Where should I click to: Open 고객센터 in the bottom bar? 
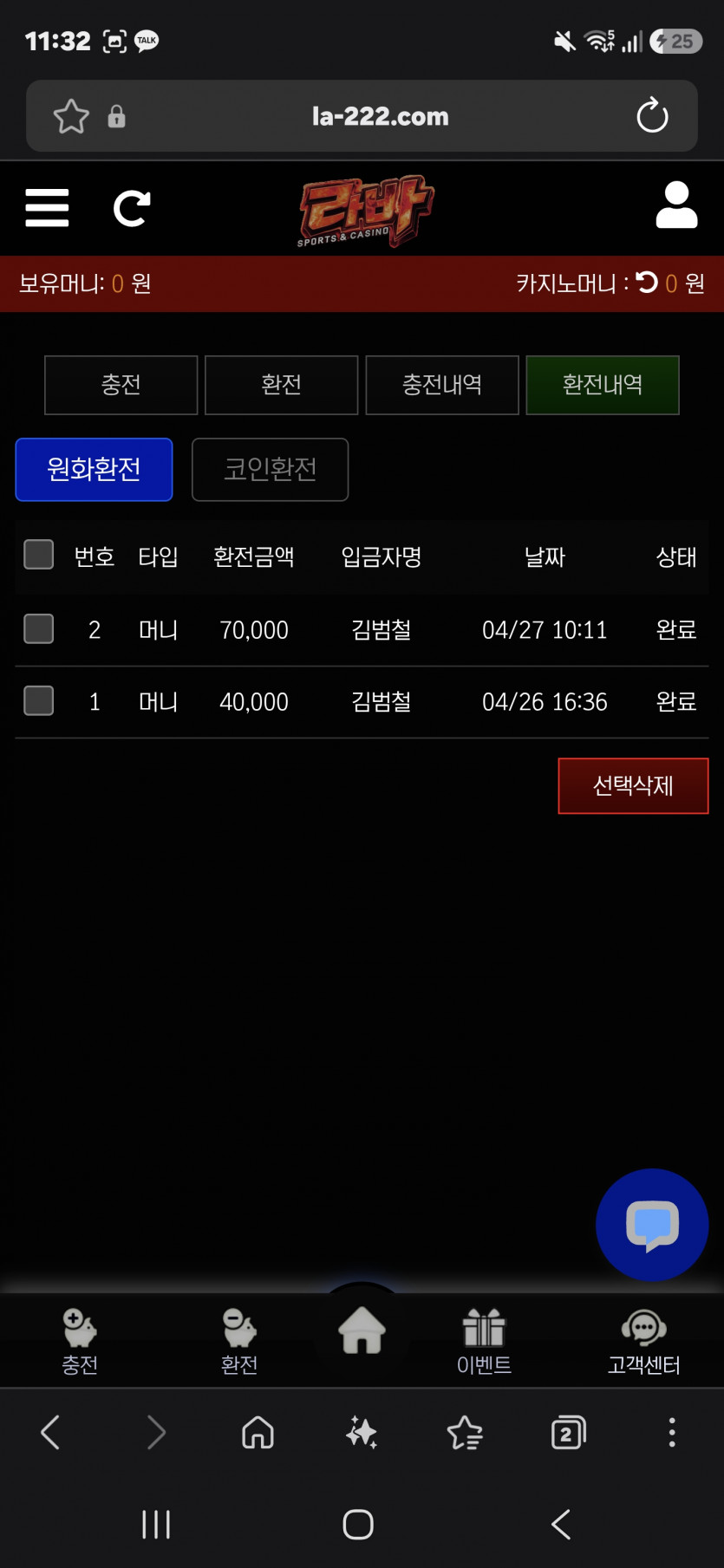click(x=643, y=1341)
